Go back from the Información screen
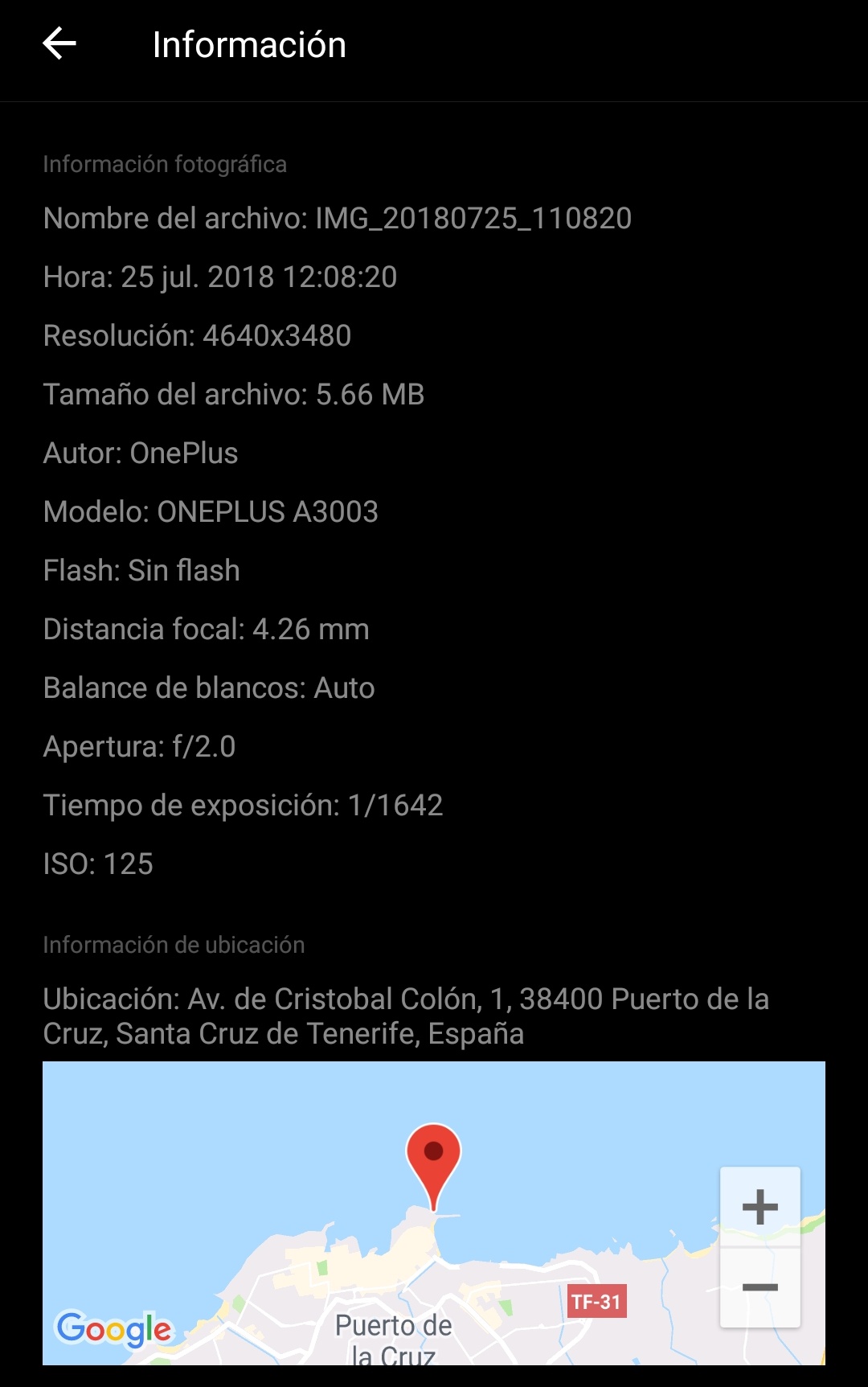The image size is (868, 1387). point(59,43)
